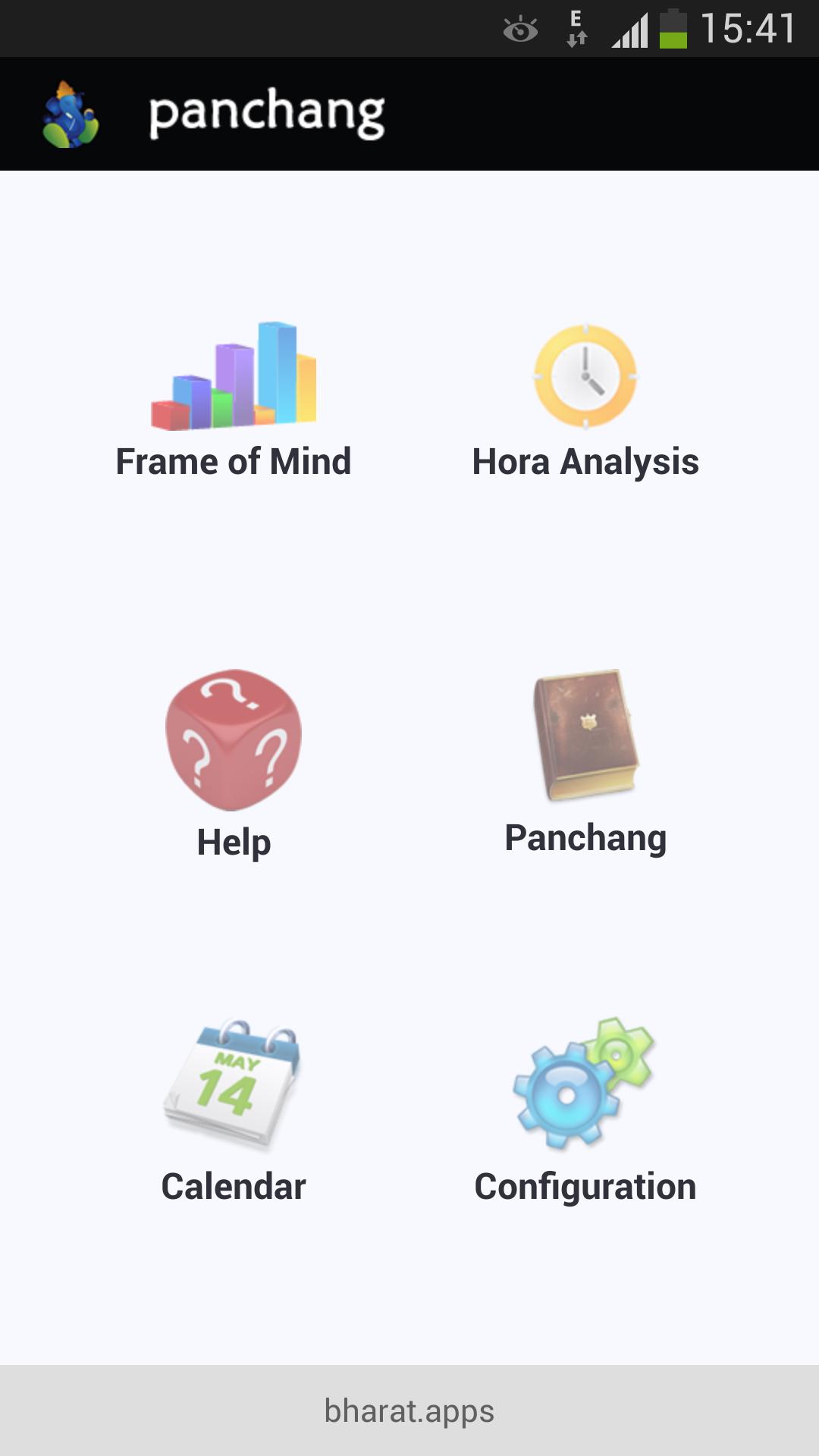
Task: Select the Help text label
Action: coord(232,840)
